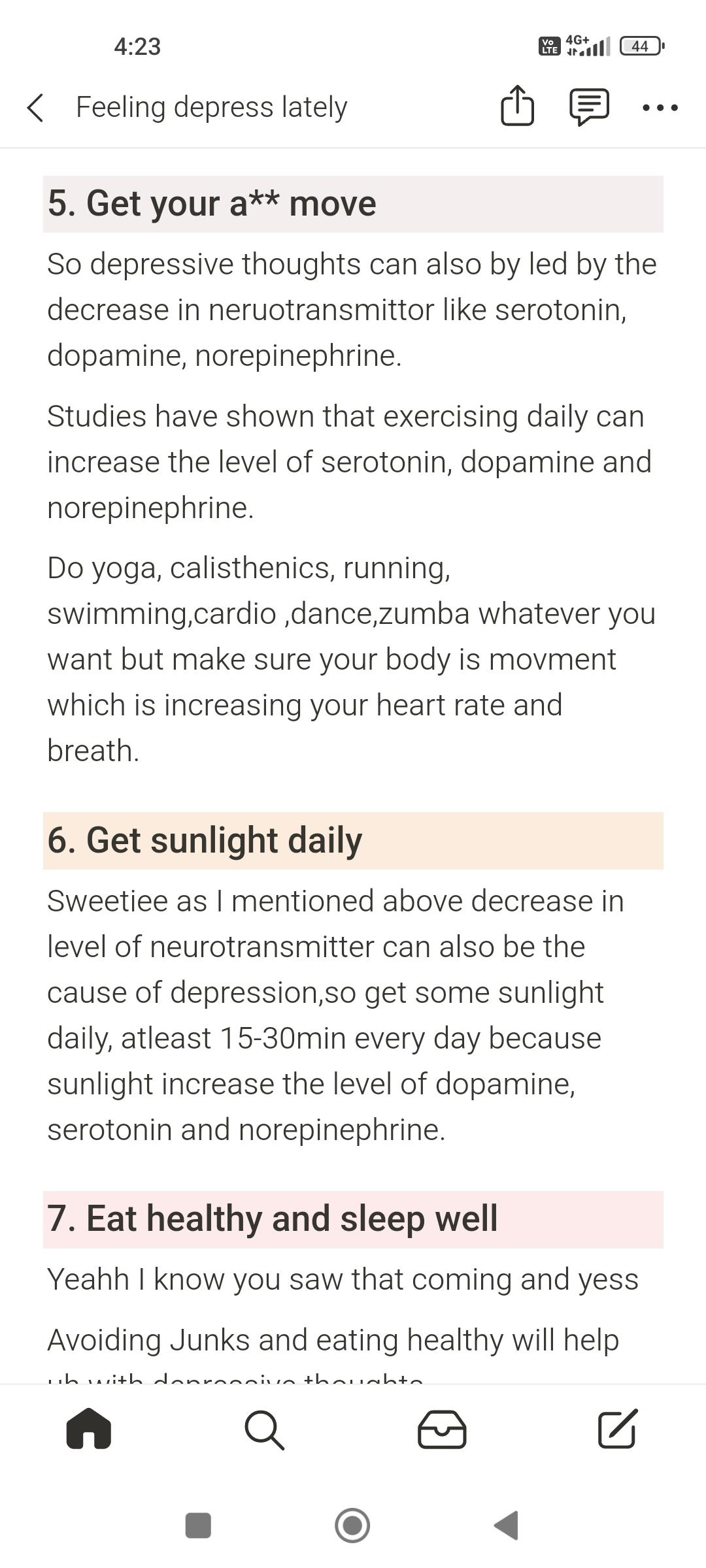Open the three-dot overflow menu
Screen dimensions: 706x1568
click(x=660, y=108)
